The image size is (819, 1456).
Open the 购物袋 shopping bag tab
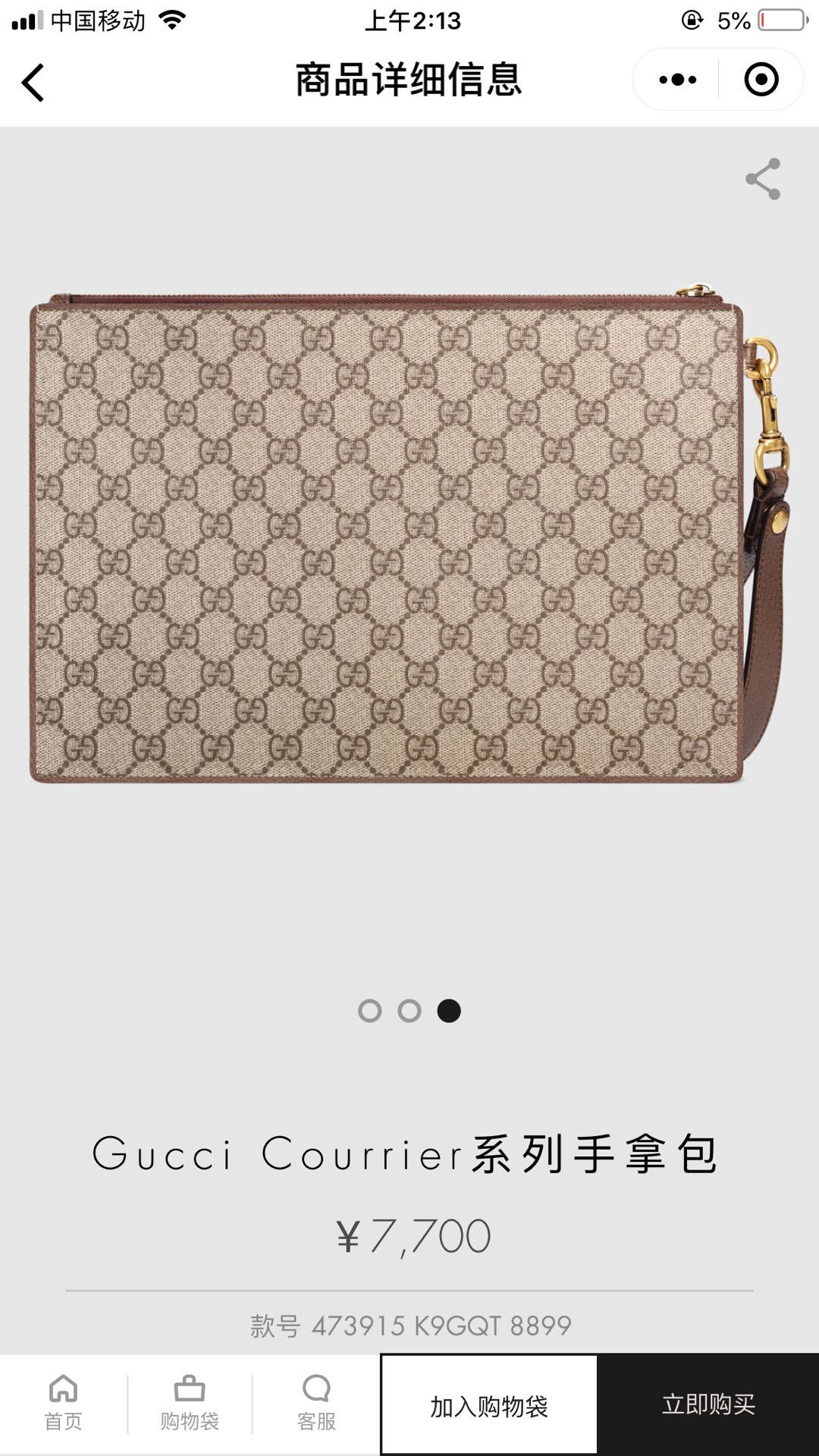coord(190,1404)
